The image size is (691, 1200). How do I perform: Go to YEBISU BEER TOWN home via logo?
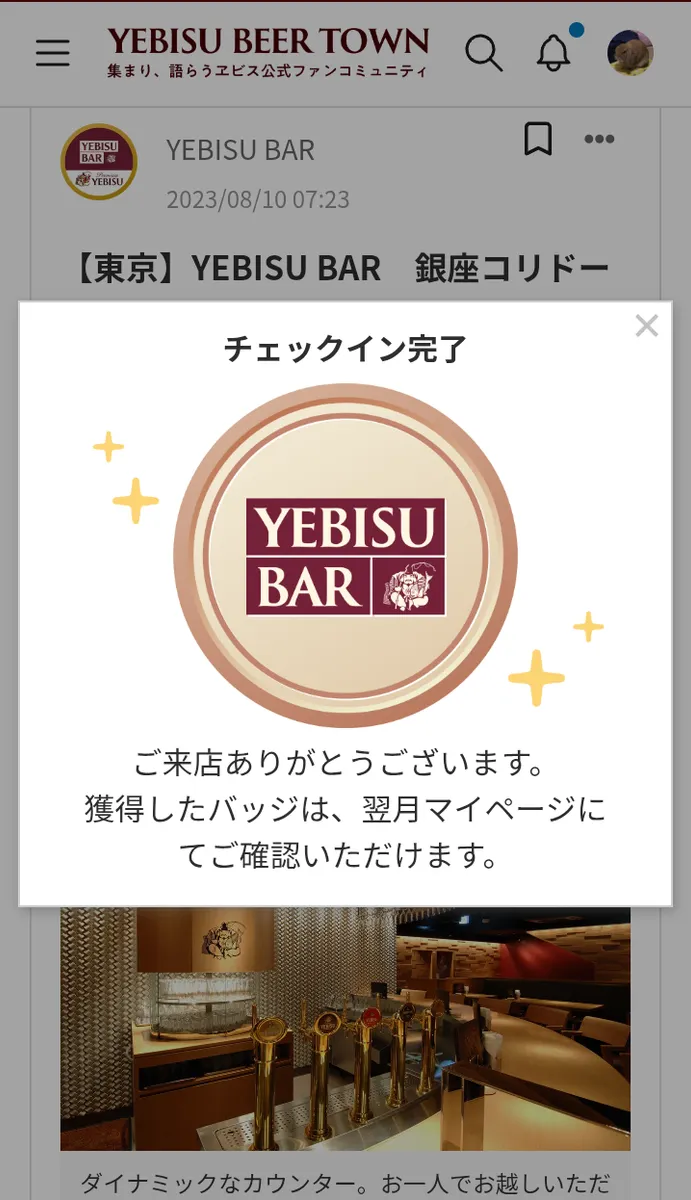(x=268, y=52)
